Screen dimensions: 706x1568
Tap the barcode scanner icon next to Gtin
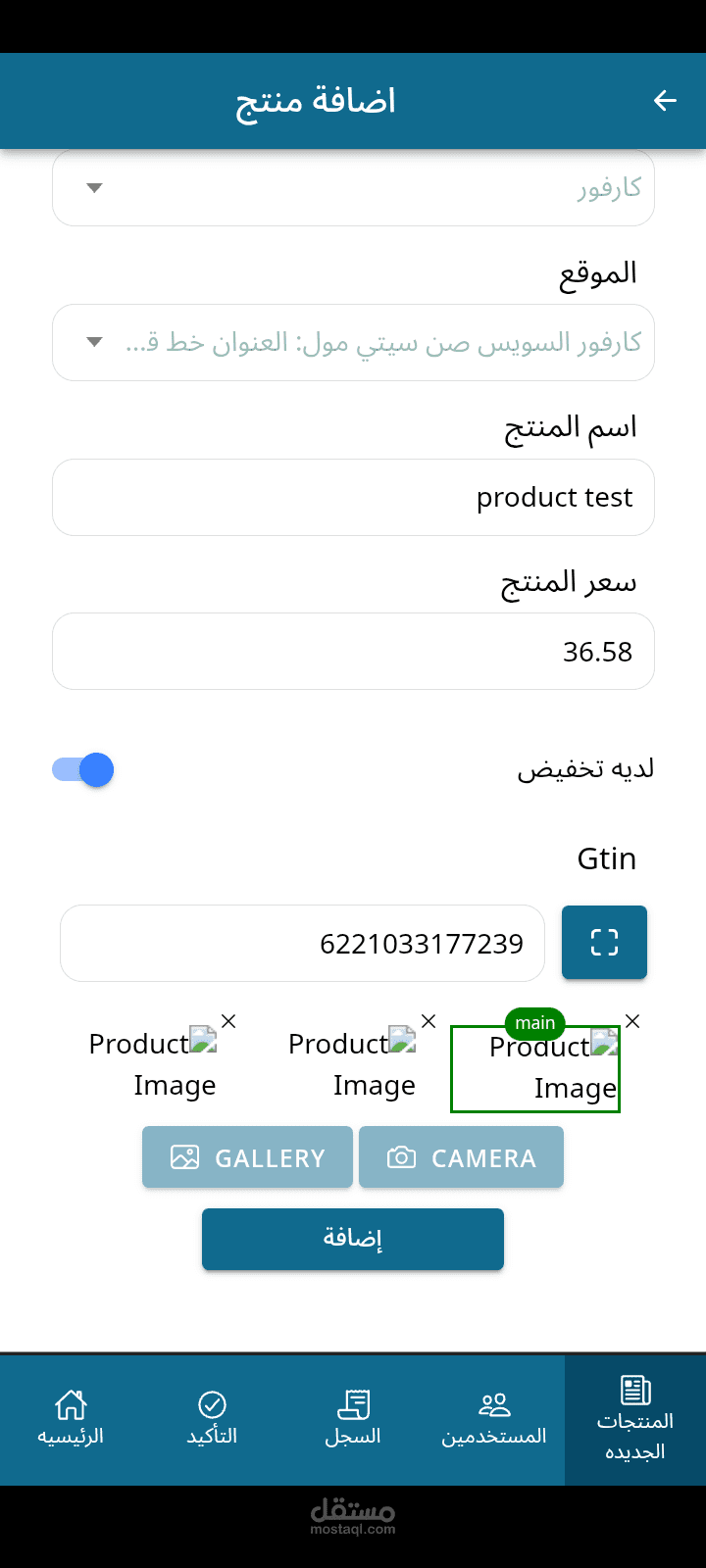pos(604,942)
